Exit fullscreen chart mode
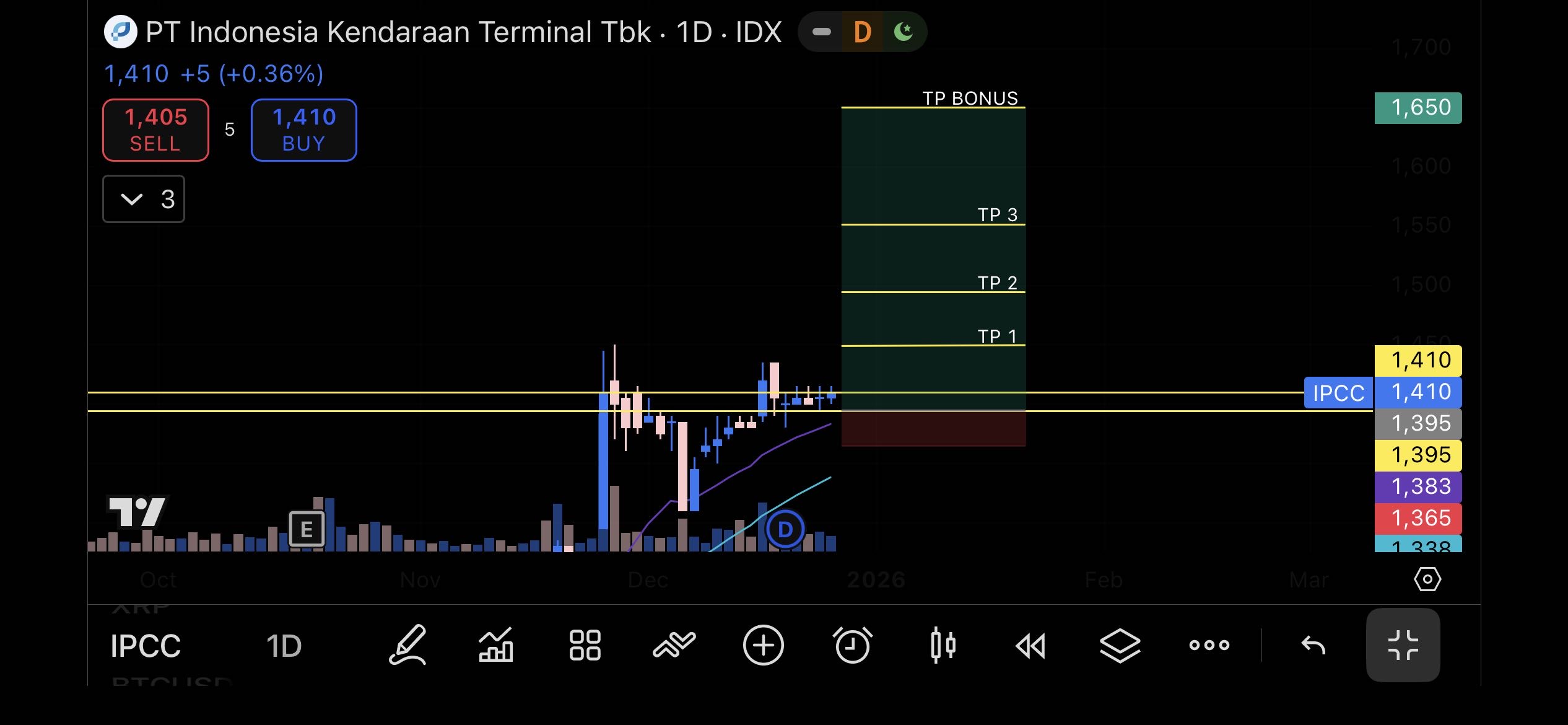Image resolution: width=1568 pixels, height=725 pixels. [1403, 645]
